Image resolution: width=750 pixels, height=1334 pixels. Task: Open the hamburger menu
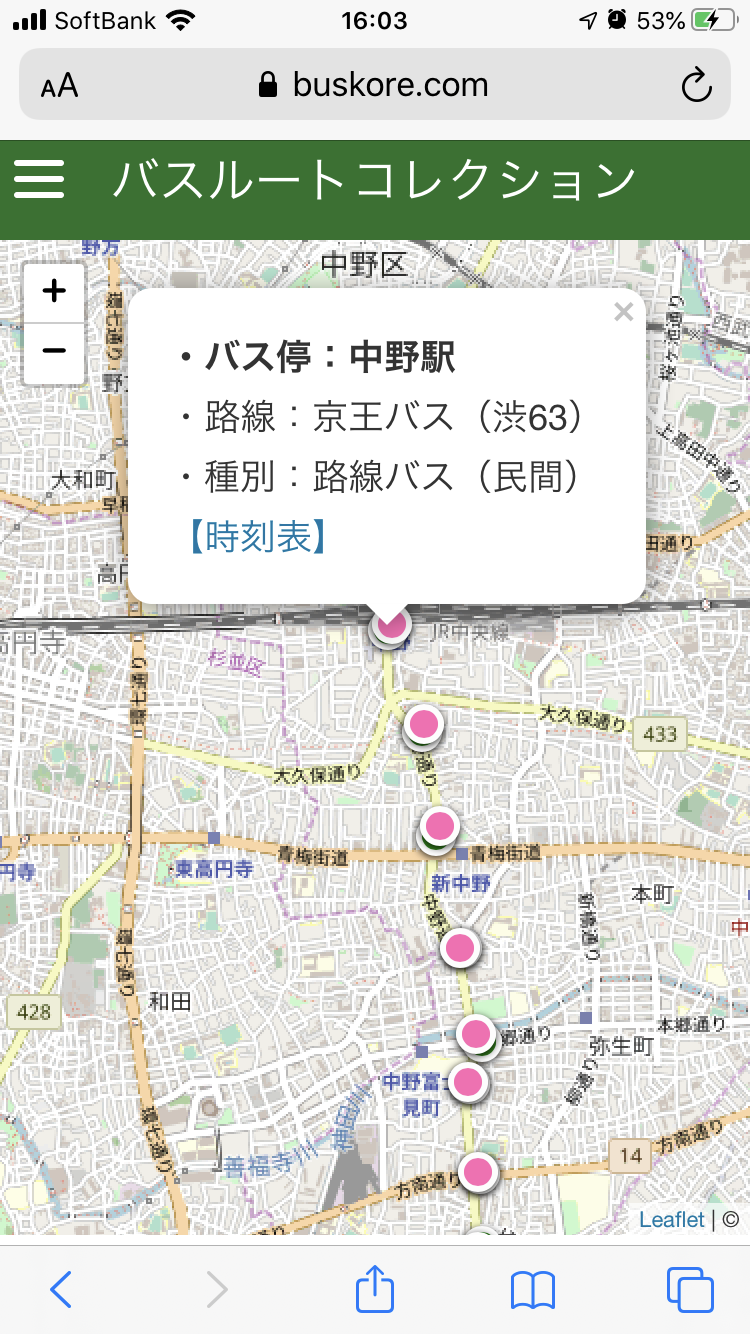[39, 179]
